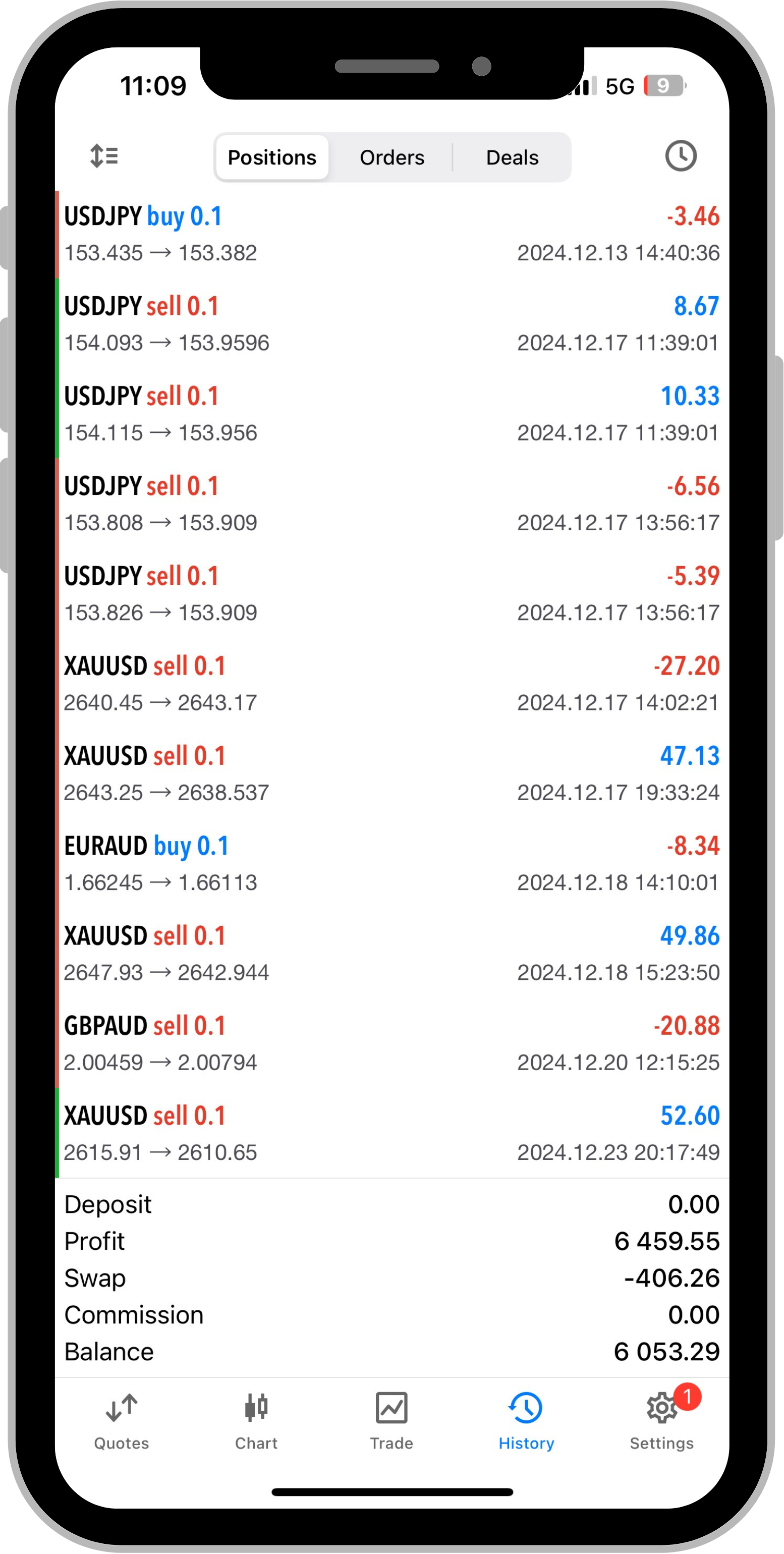Go to the Quotes tab
The width and height of the screenshot is (784, 1554).
pyautogui.click(x=121, y=1422)
